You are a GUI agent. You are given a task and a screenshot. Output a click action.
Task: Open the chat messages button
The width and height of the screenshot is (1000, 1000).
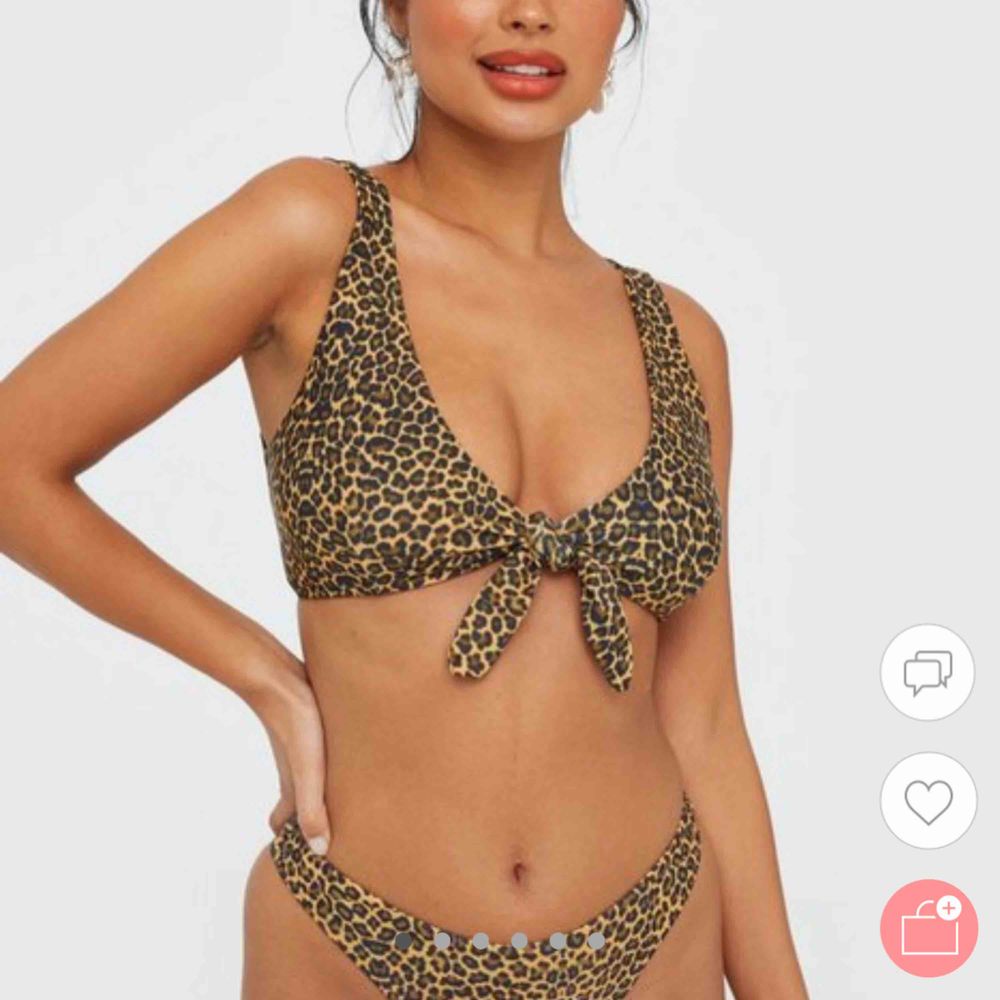click(928, 672)
